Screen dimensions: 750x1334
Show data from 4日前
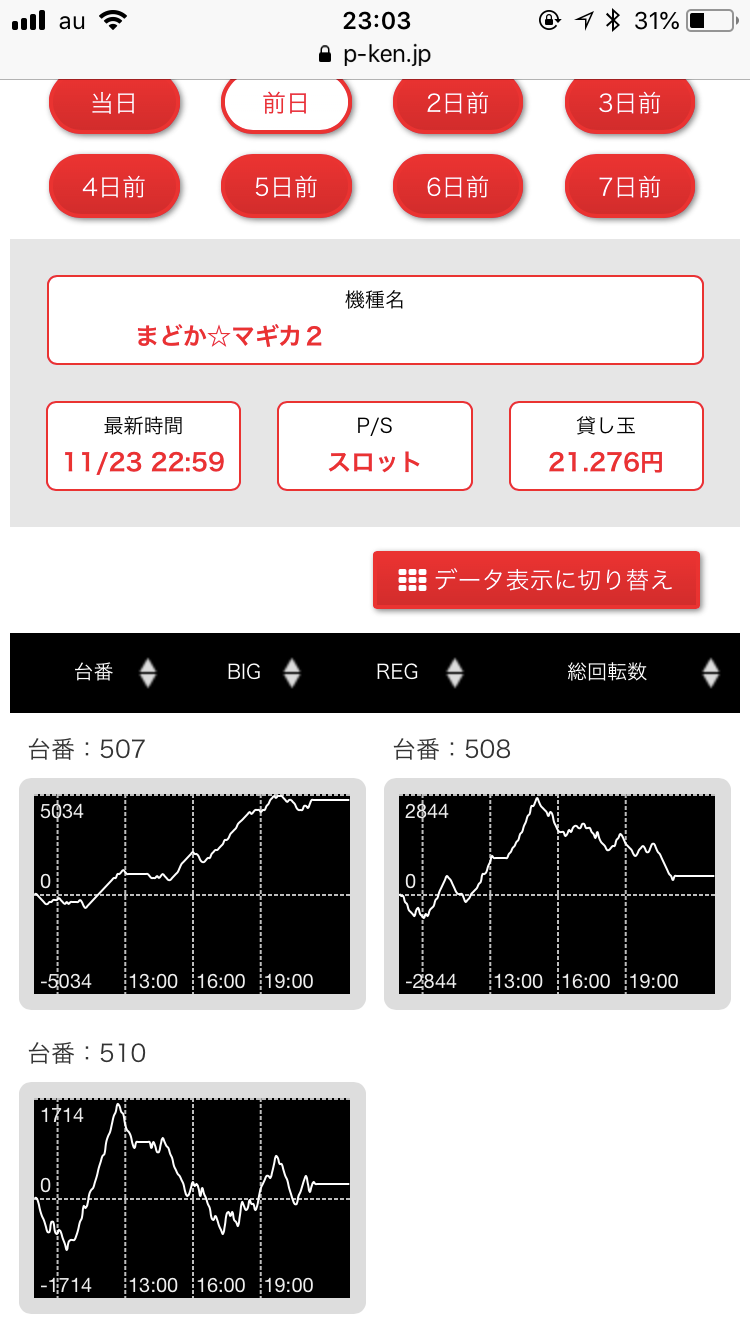(x=114, y=187)
